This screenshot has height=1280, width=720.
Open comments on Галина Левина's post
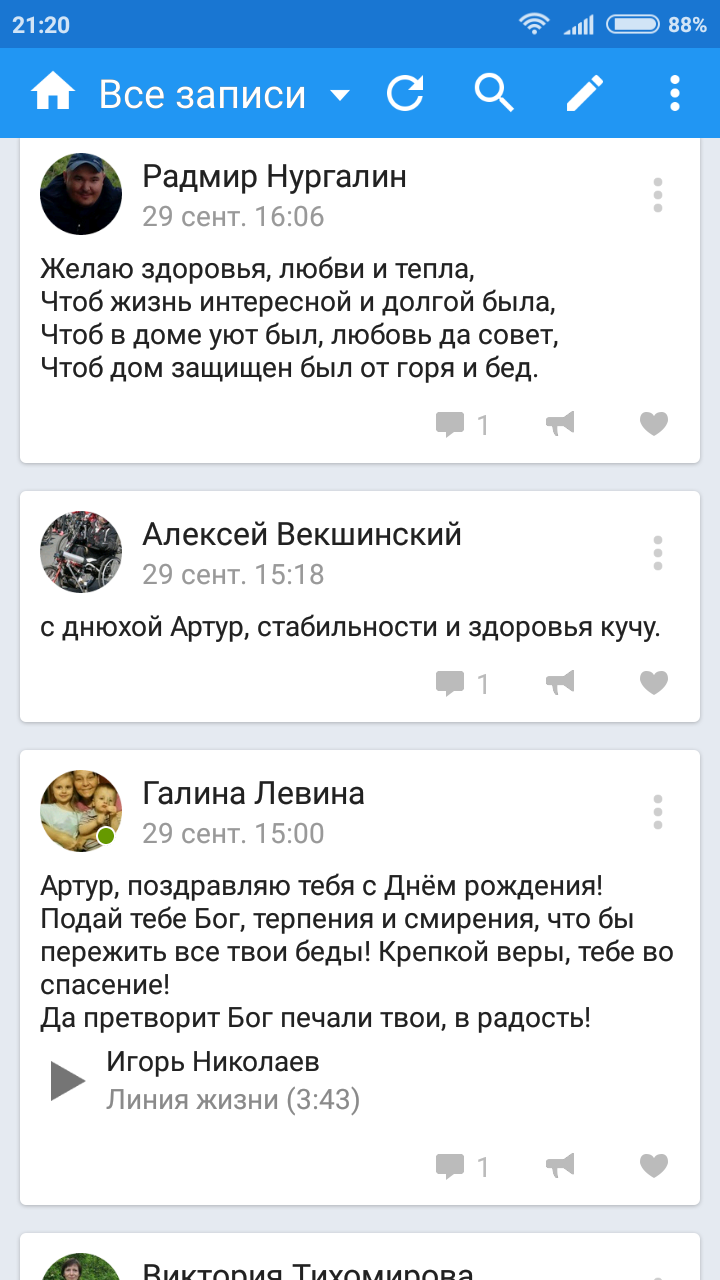pyautogui.click(x=463, y=1166)
